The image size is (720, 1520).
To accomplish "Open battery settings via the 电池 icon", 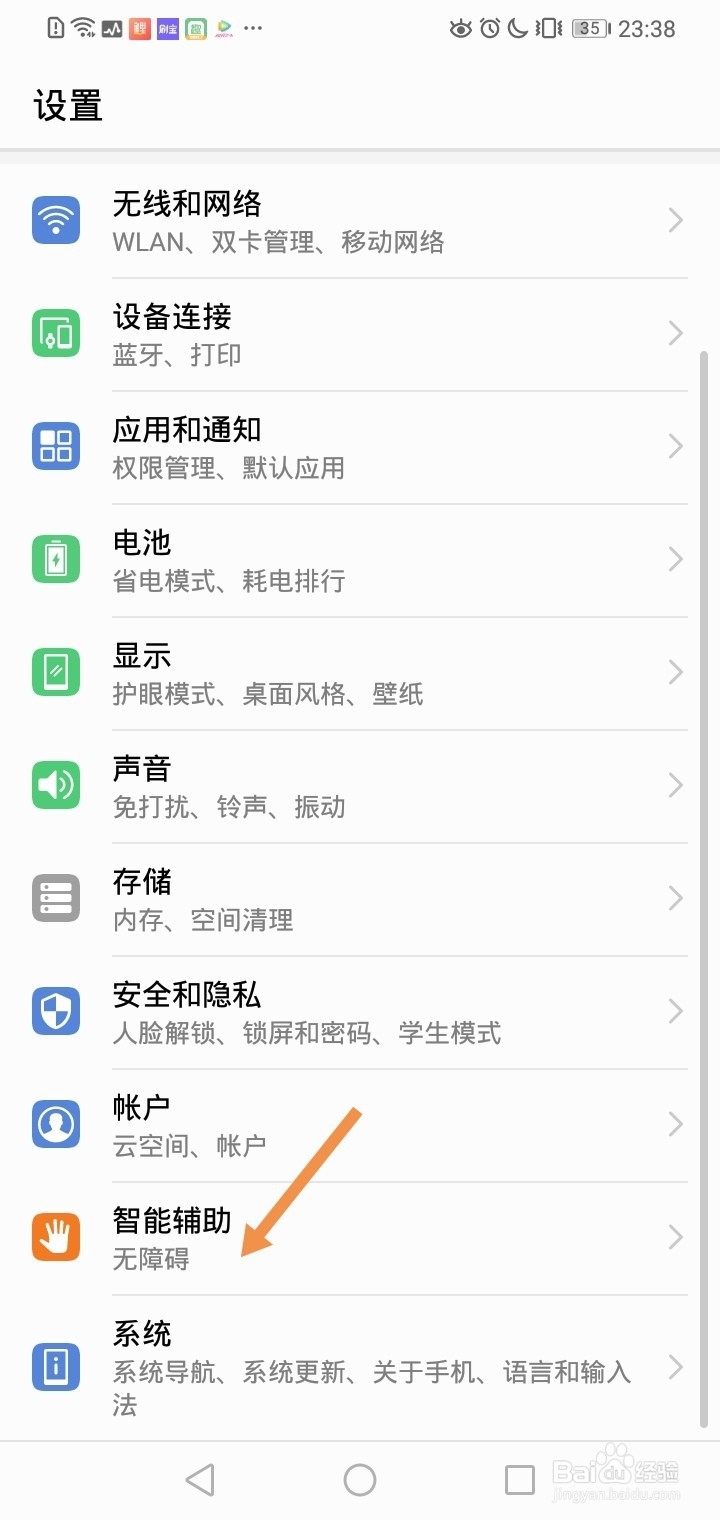I will point(55,558).
